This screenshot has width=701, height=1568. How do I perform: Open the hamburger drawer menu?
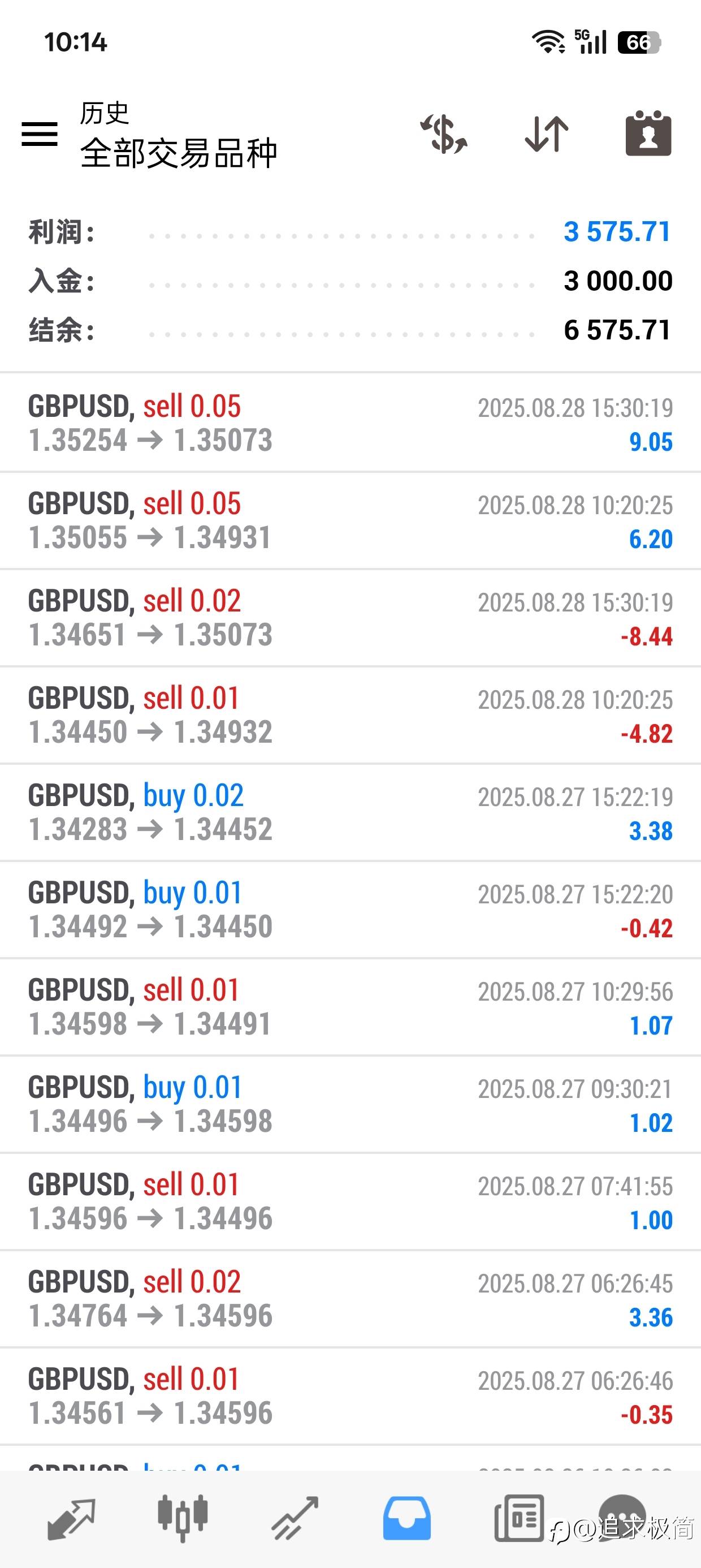40,134
